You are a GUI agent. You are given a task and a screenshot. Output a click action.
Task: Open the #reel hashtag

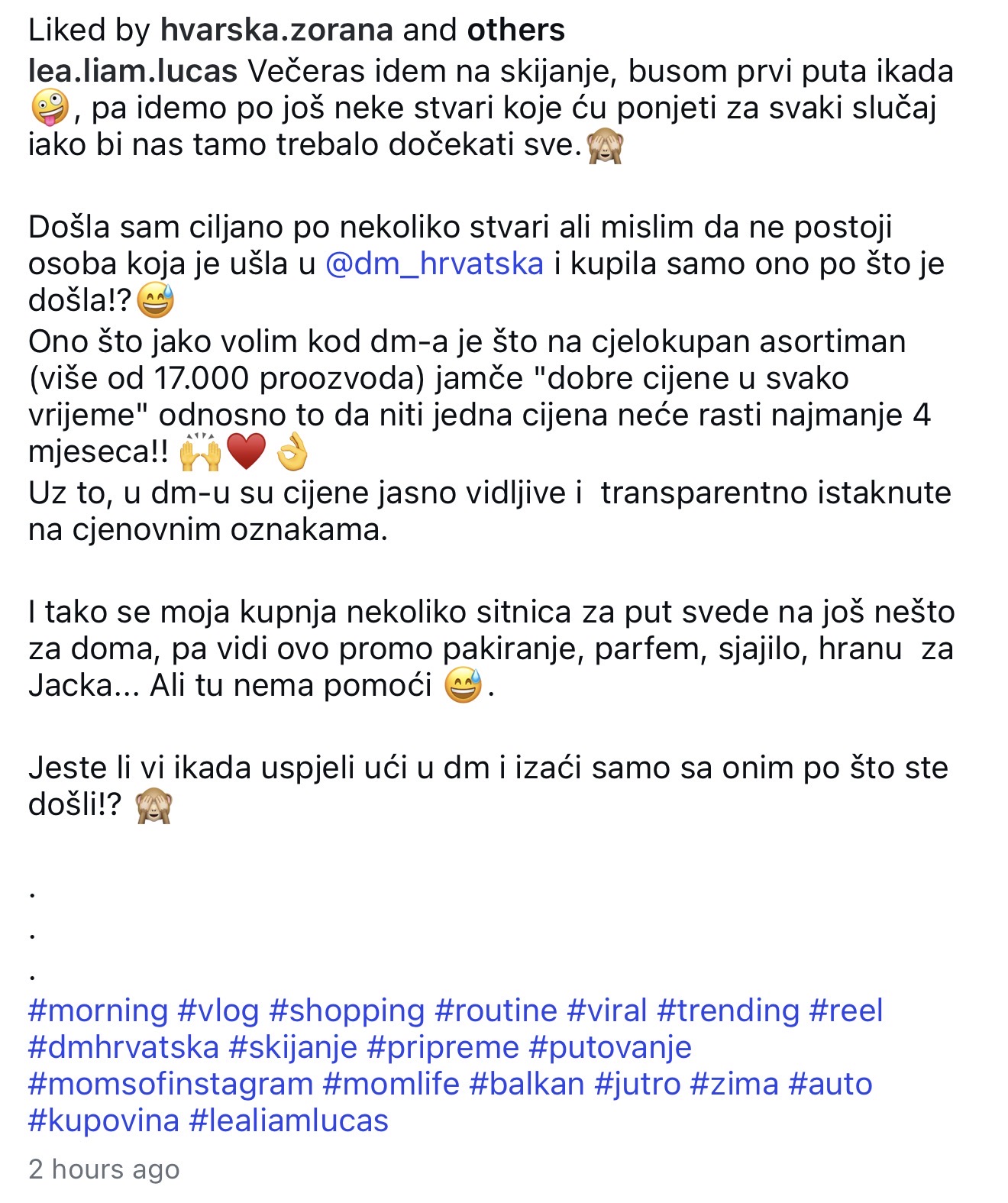click(x=845, y=1010)
